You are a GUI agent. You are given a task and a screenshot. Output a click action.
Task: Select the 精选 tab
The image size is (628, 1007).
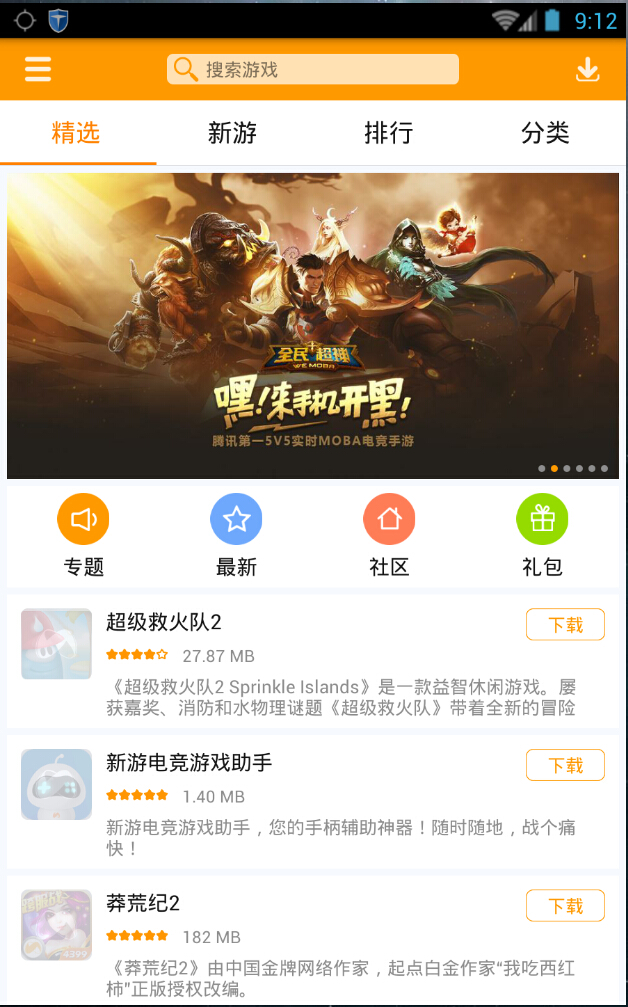[x=76, y=133]
